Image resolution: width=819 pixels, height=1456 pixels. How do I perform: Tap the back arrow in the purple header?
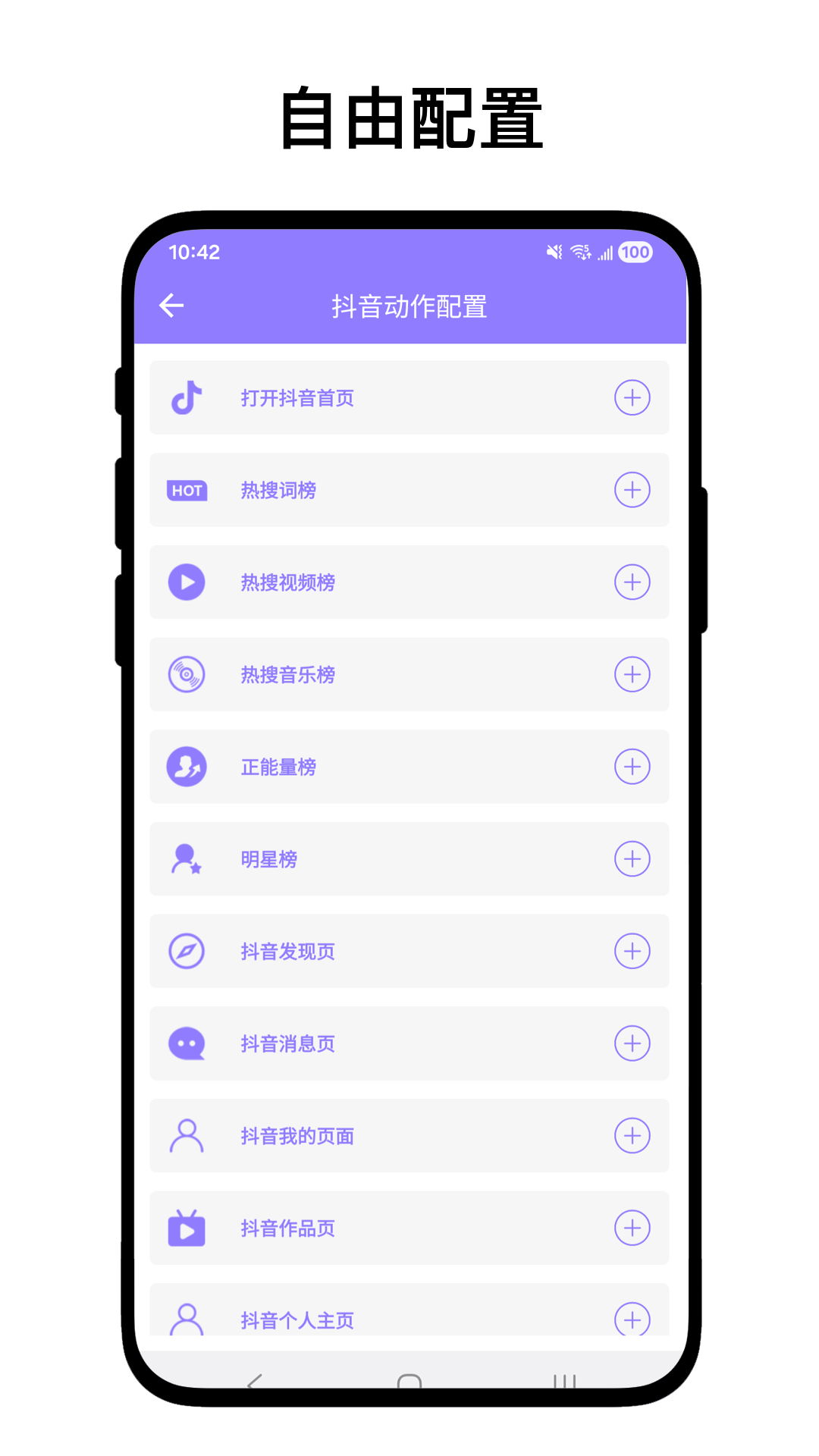171,306
